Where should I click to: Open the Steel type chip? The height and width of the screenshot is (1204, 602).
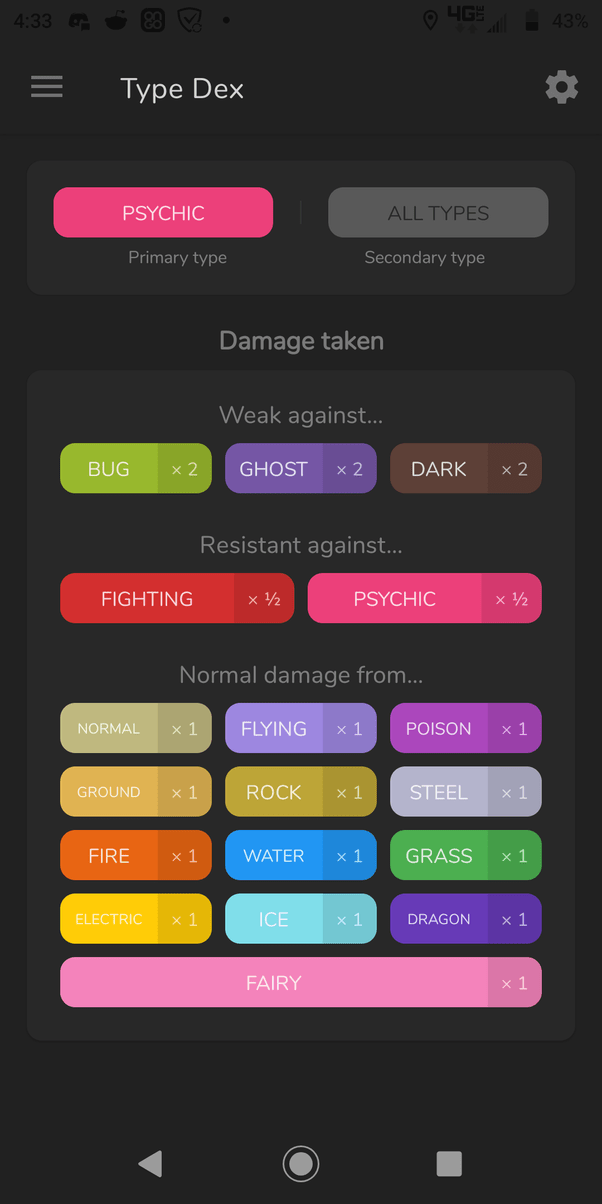(x=465, y=792)
